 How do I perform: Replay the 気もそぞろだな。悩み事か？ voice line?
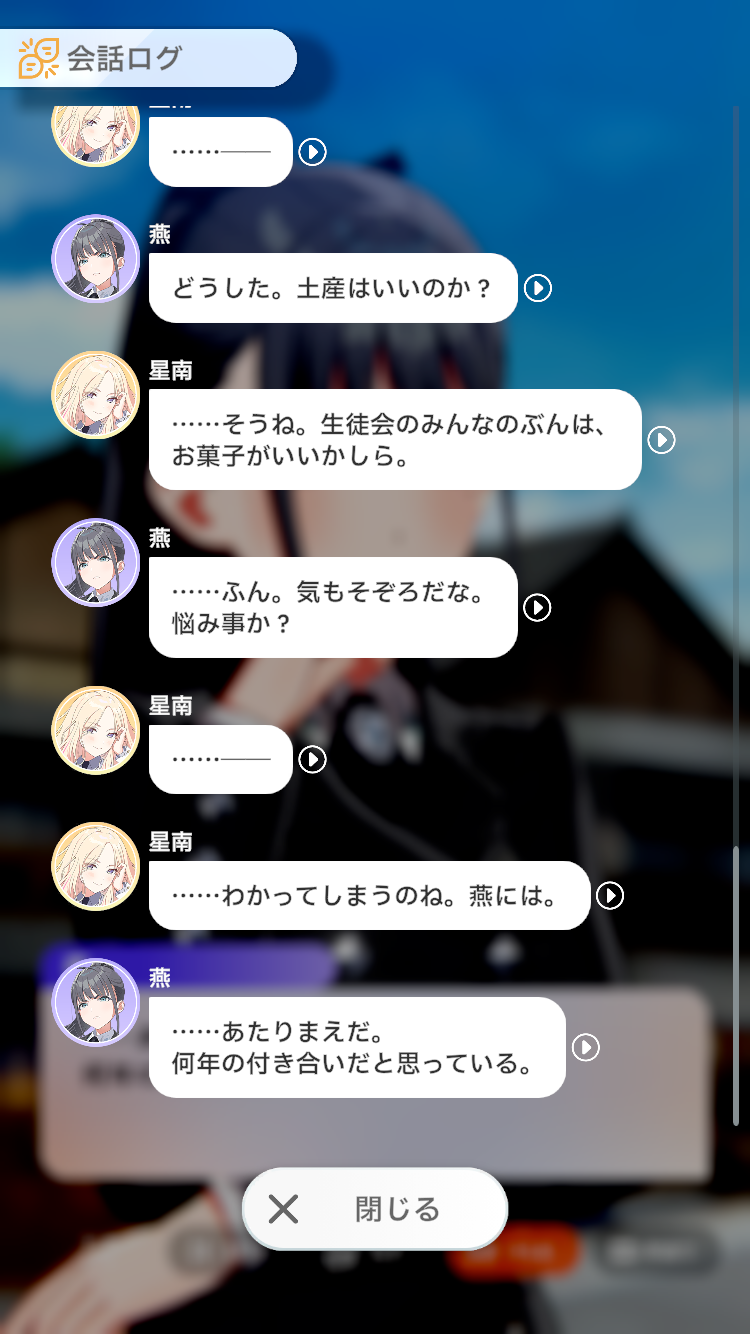coord(538,608)
